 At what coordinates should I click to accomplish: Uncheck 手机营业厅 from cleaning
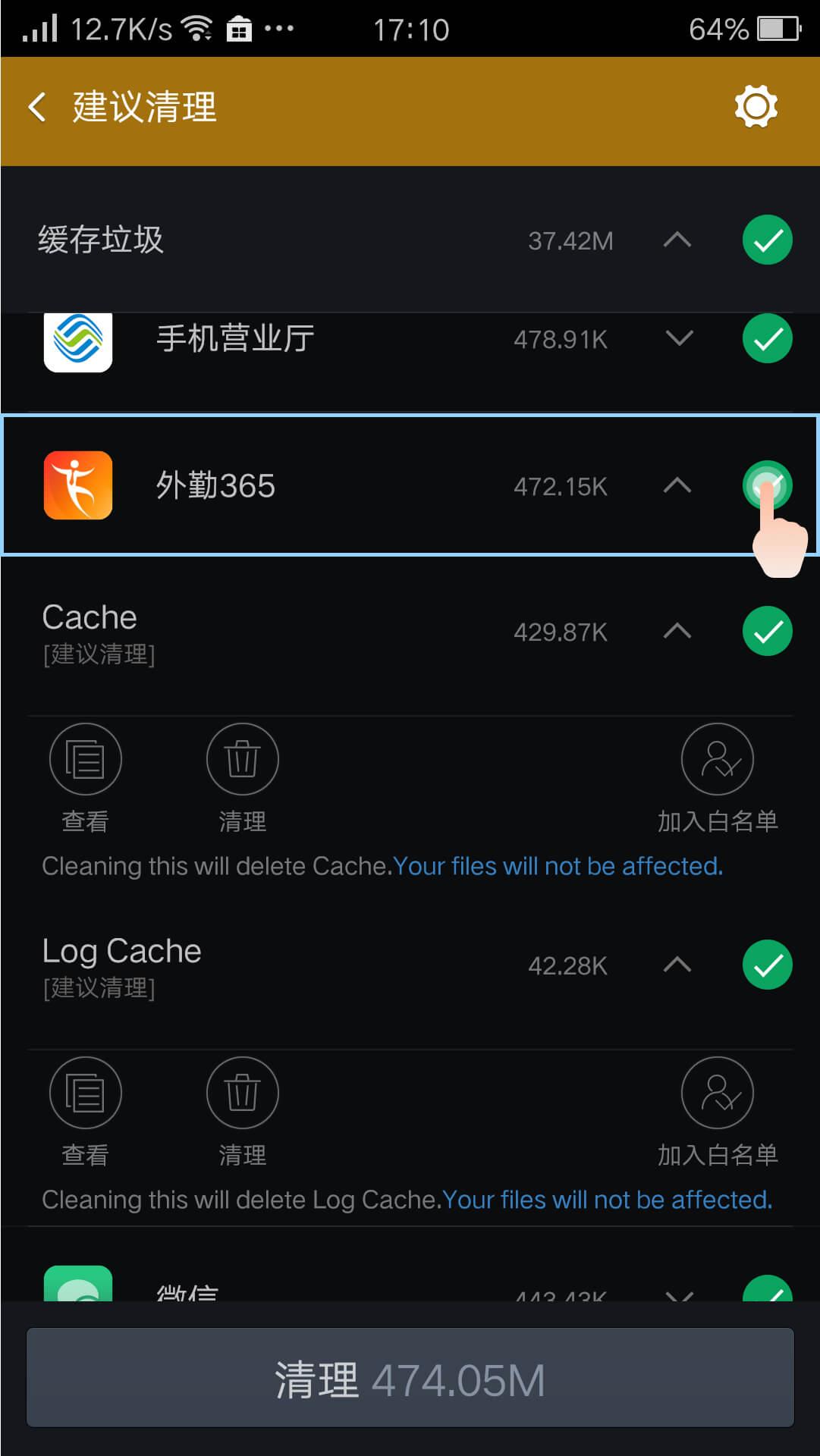[x=767, y=338]
